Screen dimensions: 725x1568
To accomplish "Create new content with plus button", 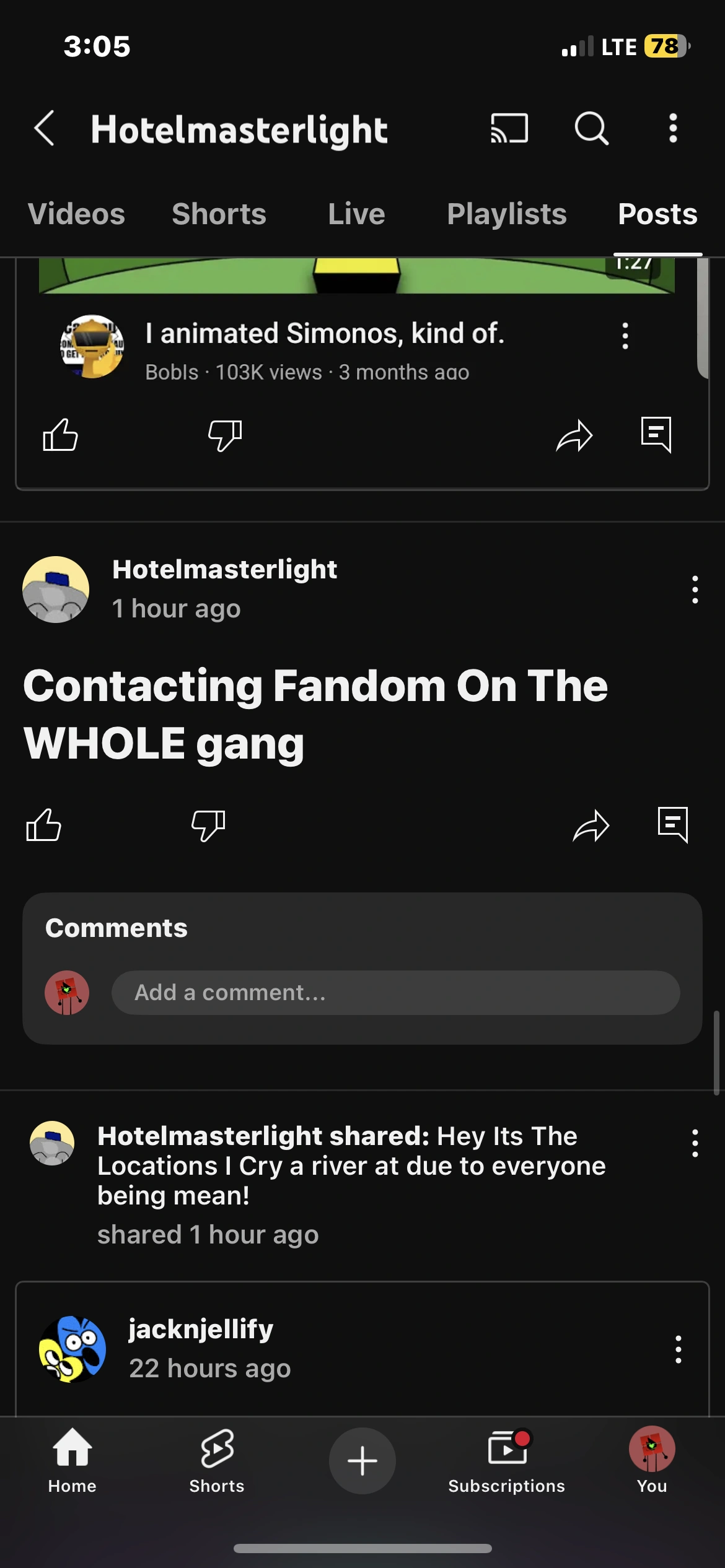I will [362, 1460].
